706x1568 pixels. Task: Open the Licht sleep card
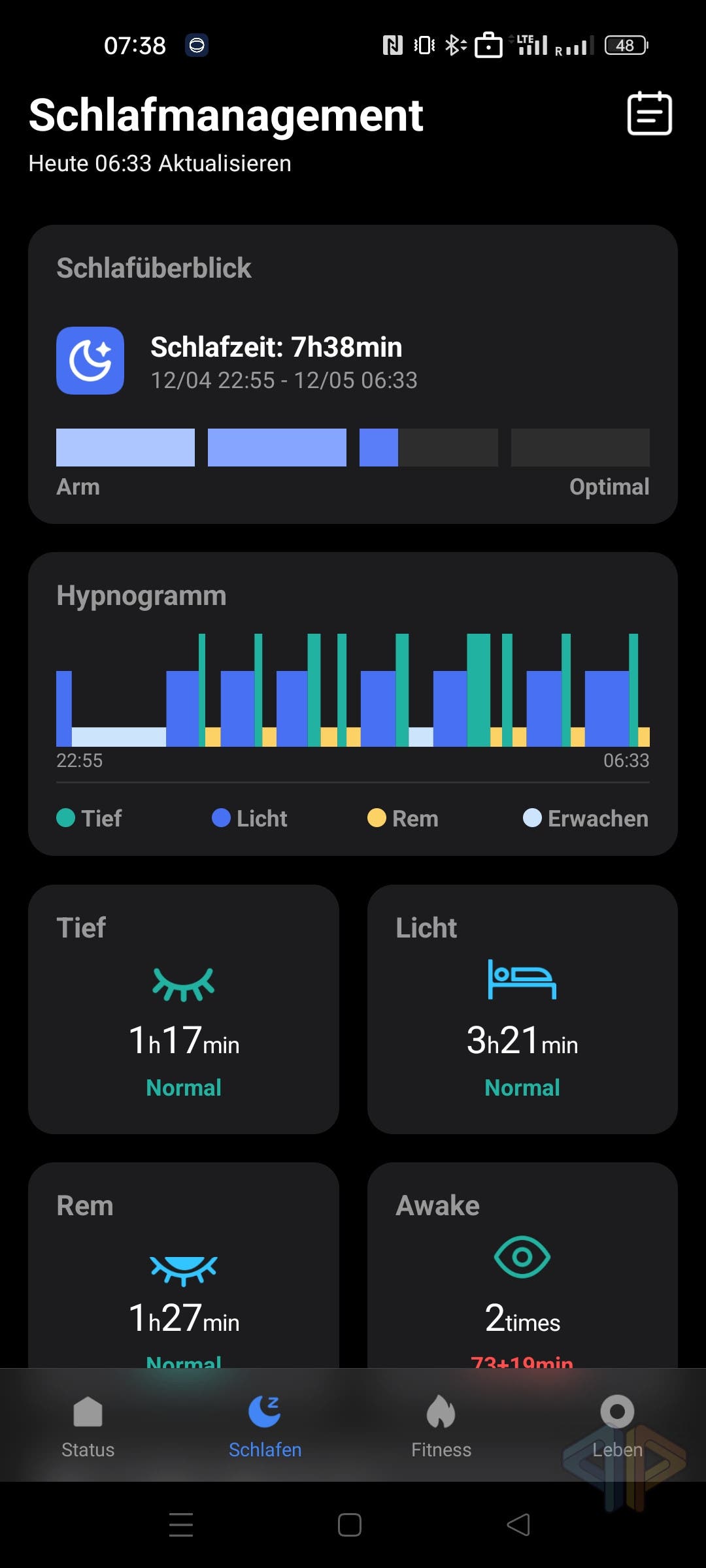point(522,1009)
